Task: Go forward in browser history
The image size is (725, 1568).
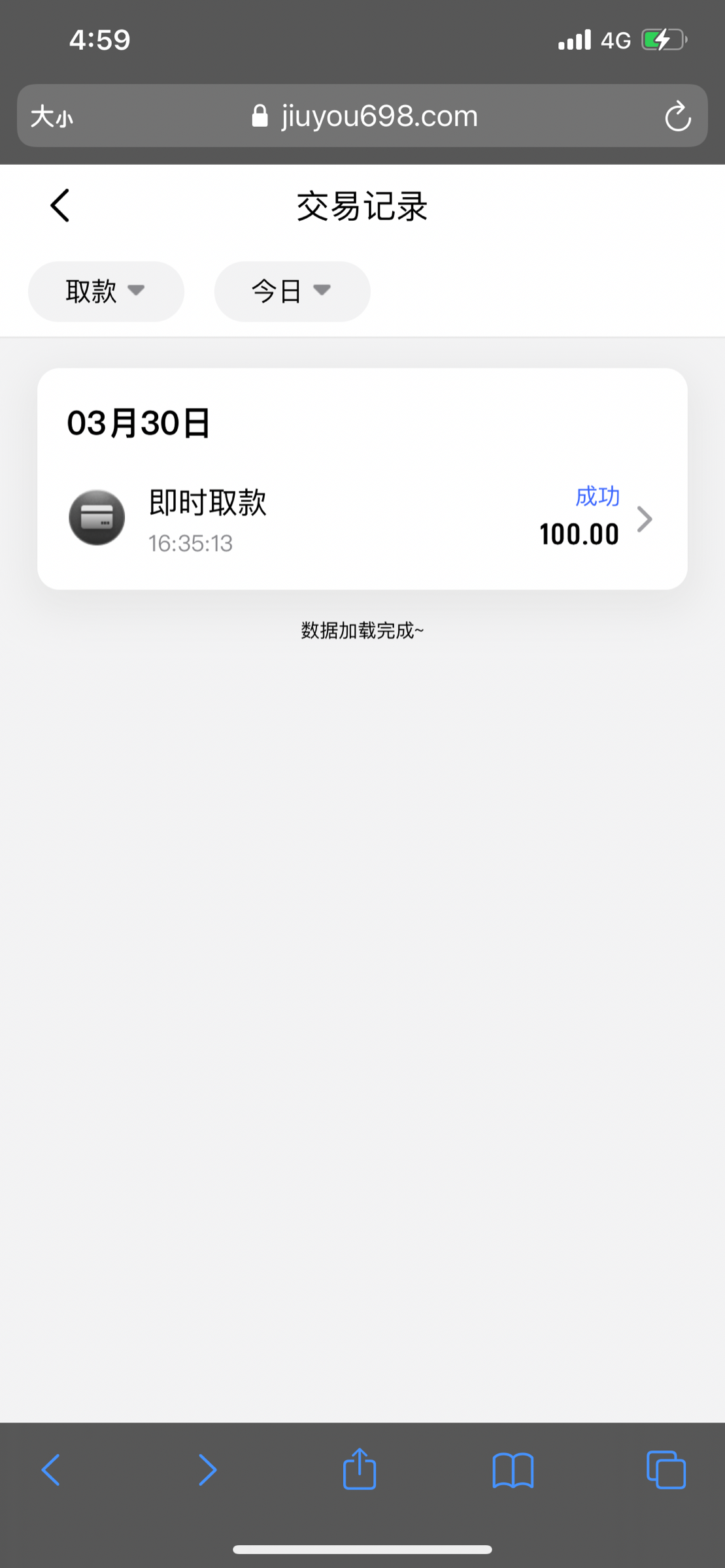Action: [207, 1470]
